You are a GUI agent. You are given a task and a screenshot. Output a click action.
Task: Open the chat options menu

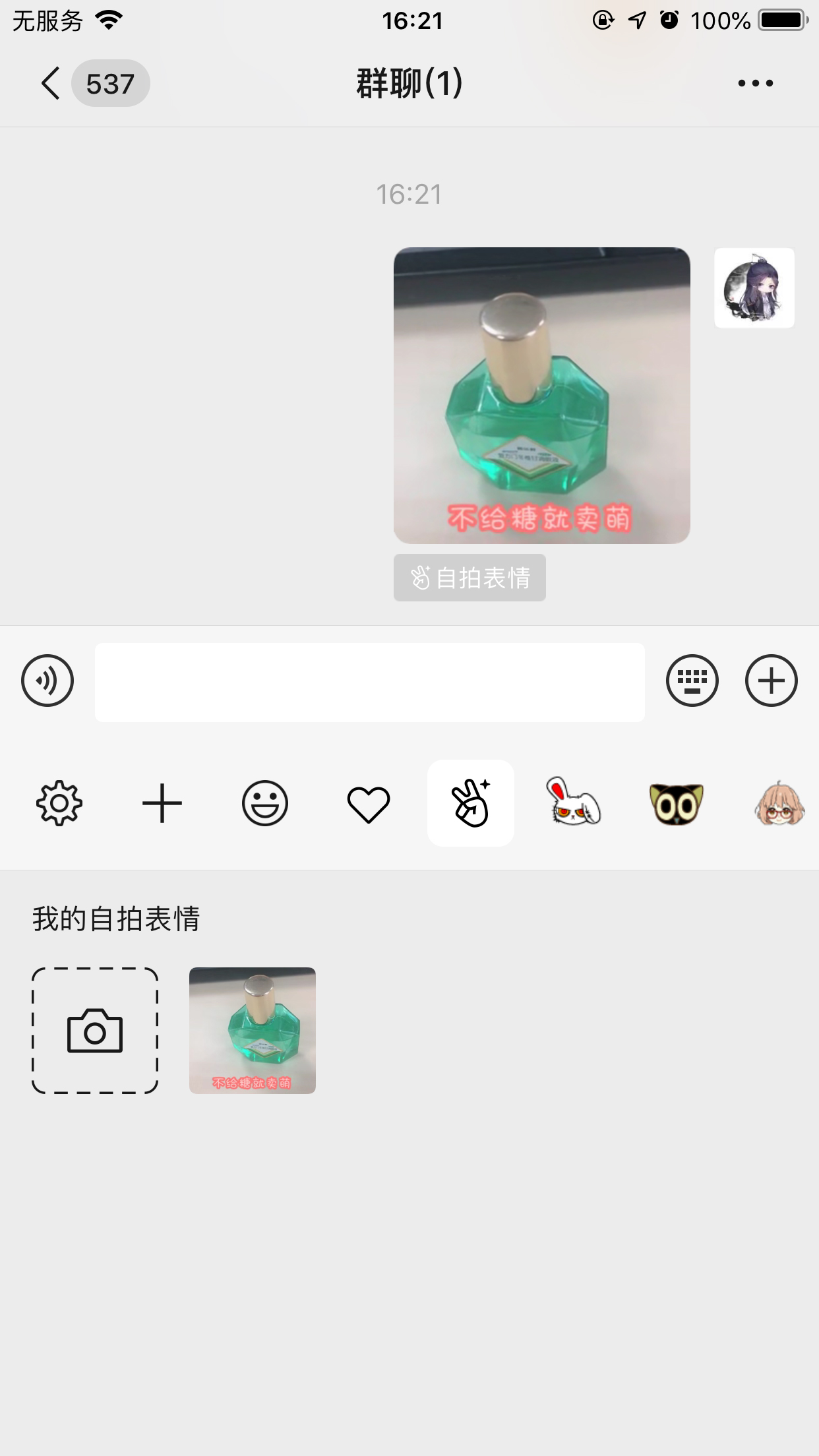click(x=754, y=83)
